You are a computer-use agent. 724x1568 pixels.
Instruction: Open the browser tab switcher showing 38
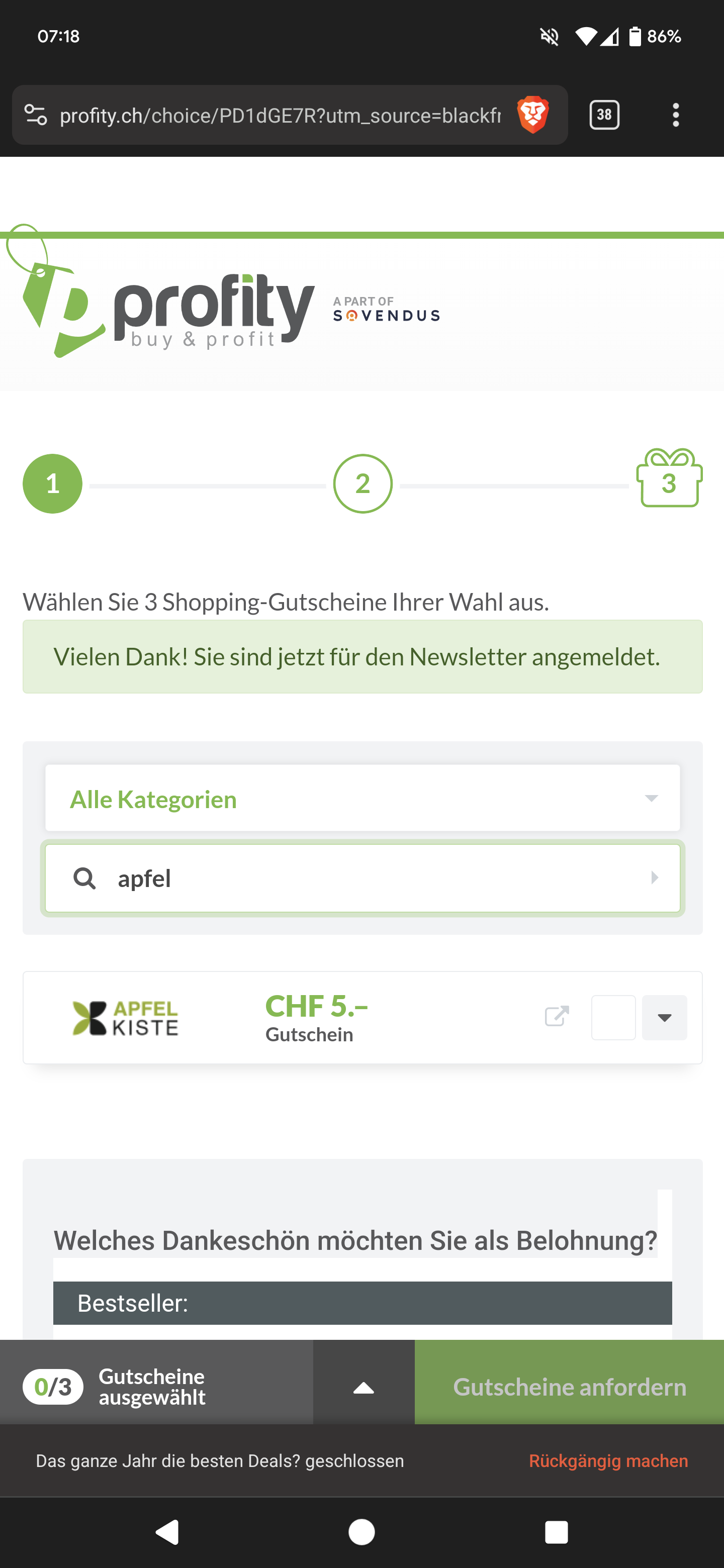point(604,115)
